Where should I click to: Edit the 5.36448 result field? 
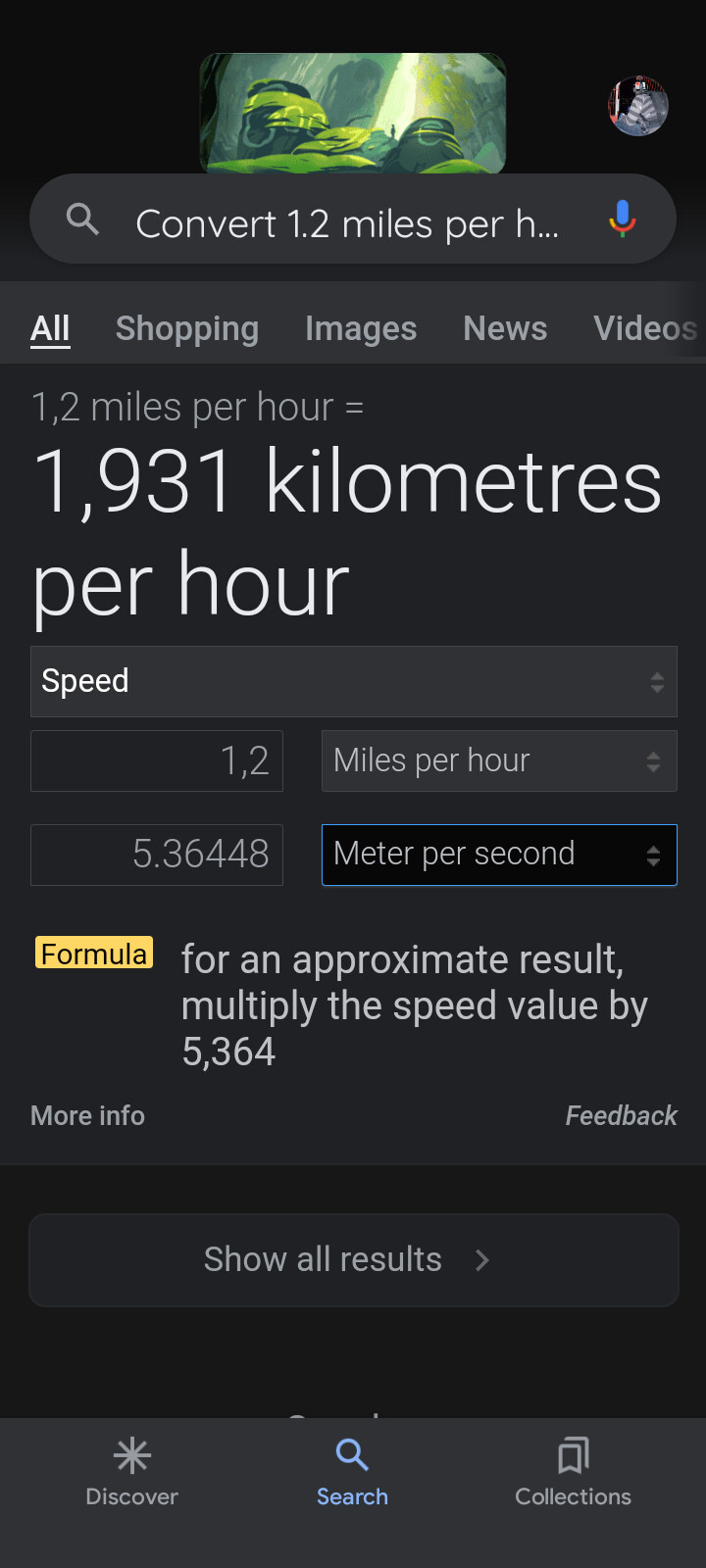click(157, 855)
